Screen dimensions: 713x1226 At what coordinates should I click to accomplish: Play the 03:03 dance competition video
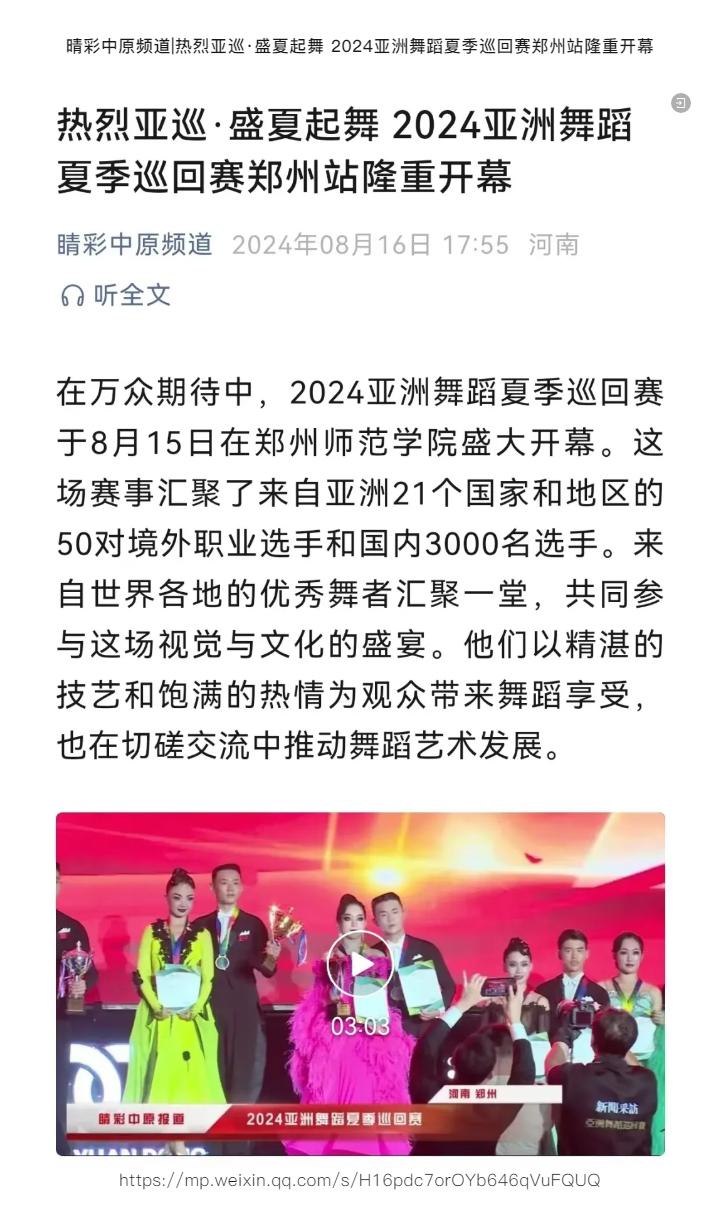(x=360, y=963)
